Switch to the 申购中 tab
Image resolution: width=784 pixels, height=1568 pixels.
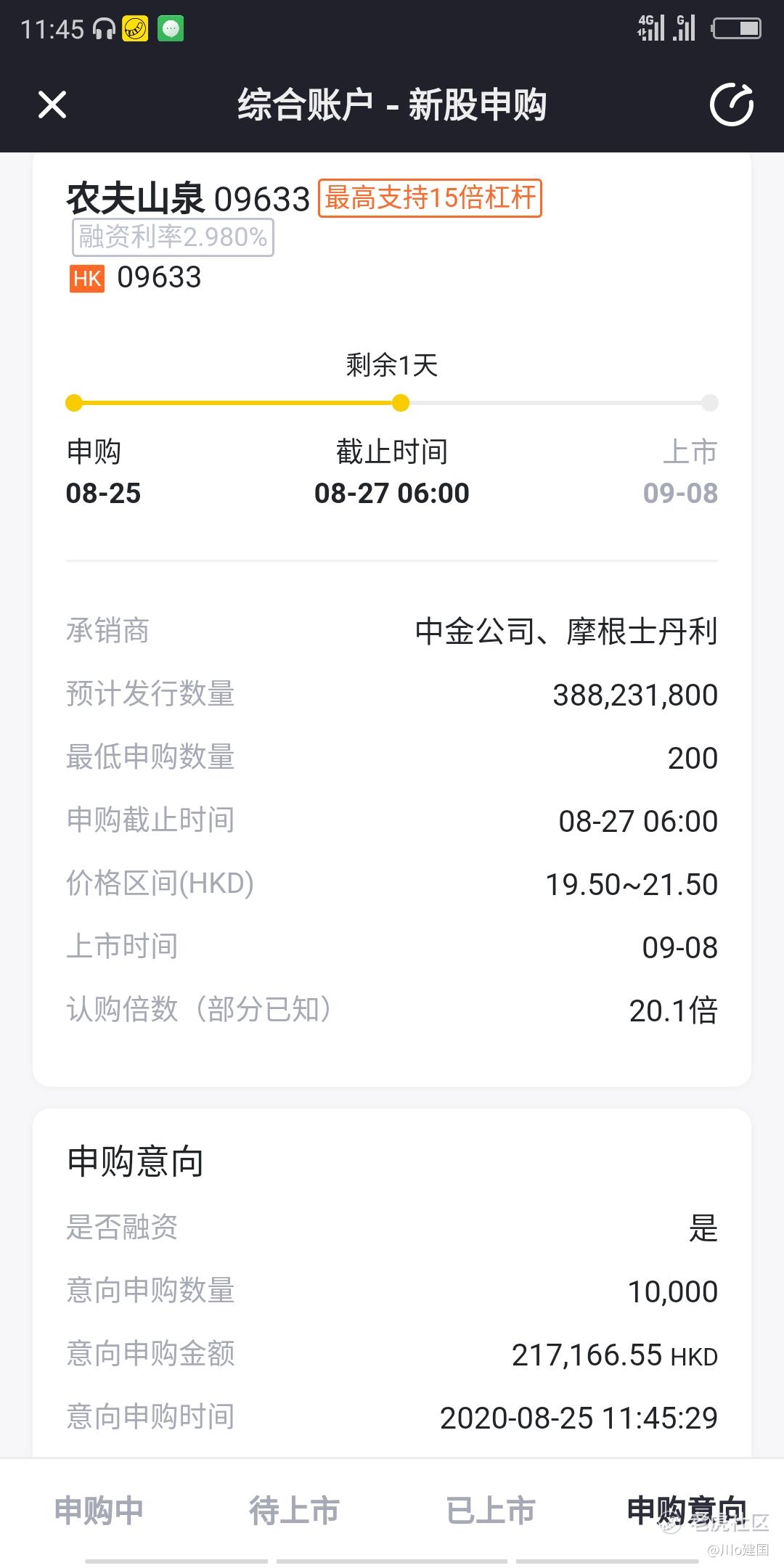(x=99, y=1511)
